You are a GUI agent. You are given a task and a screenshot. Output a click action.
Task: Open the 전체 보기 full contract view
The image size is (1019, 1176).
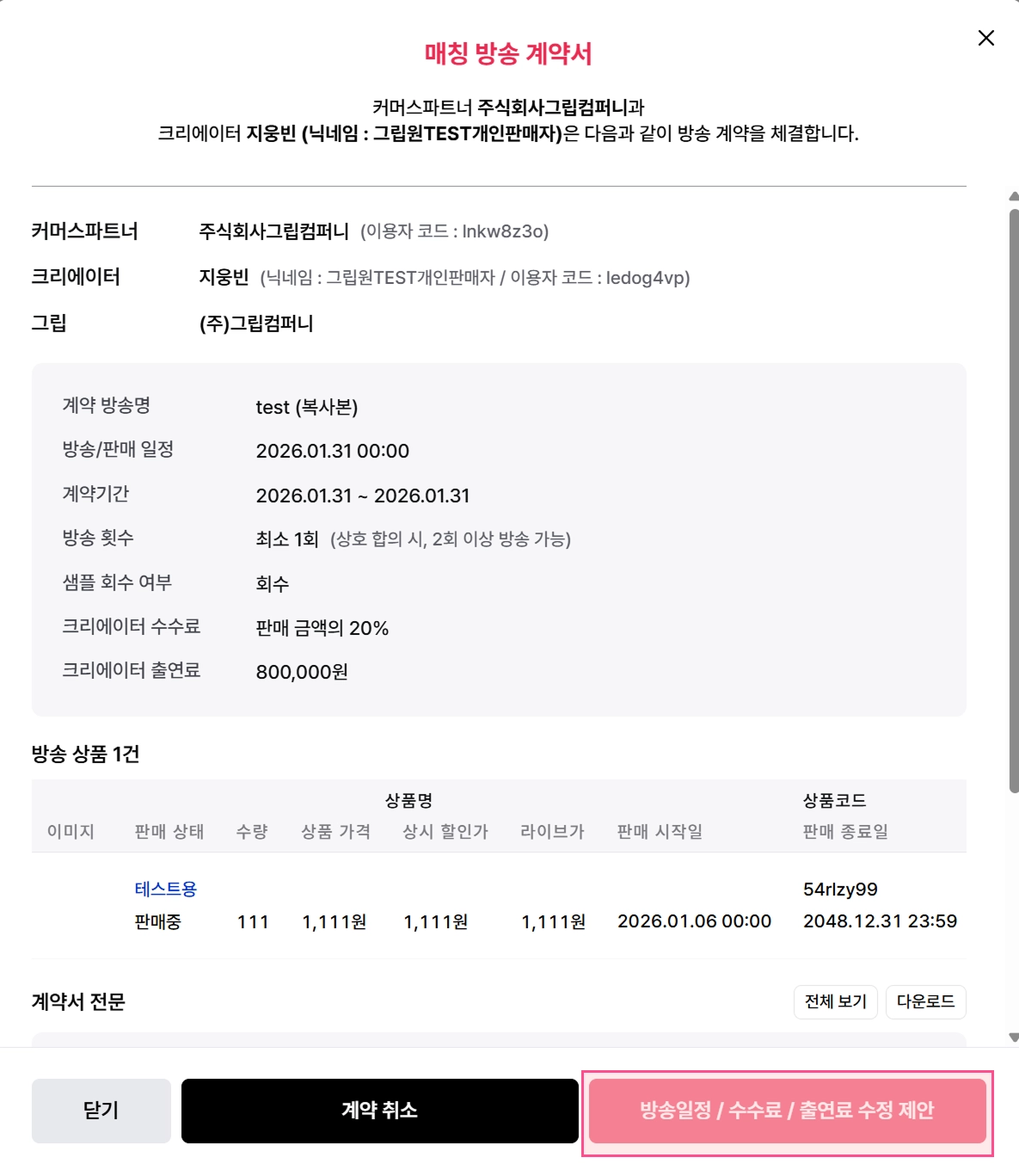click(x=835, y=1001)
